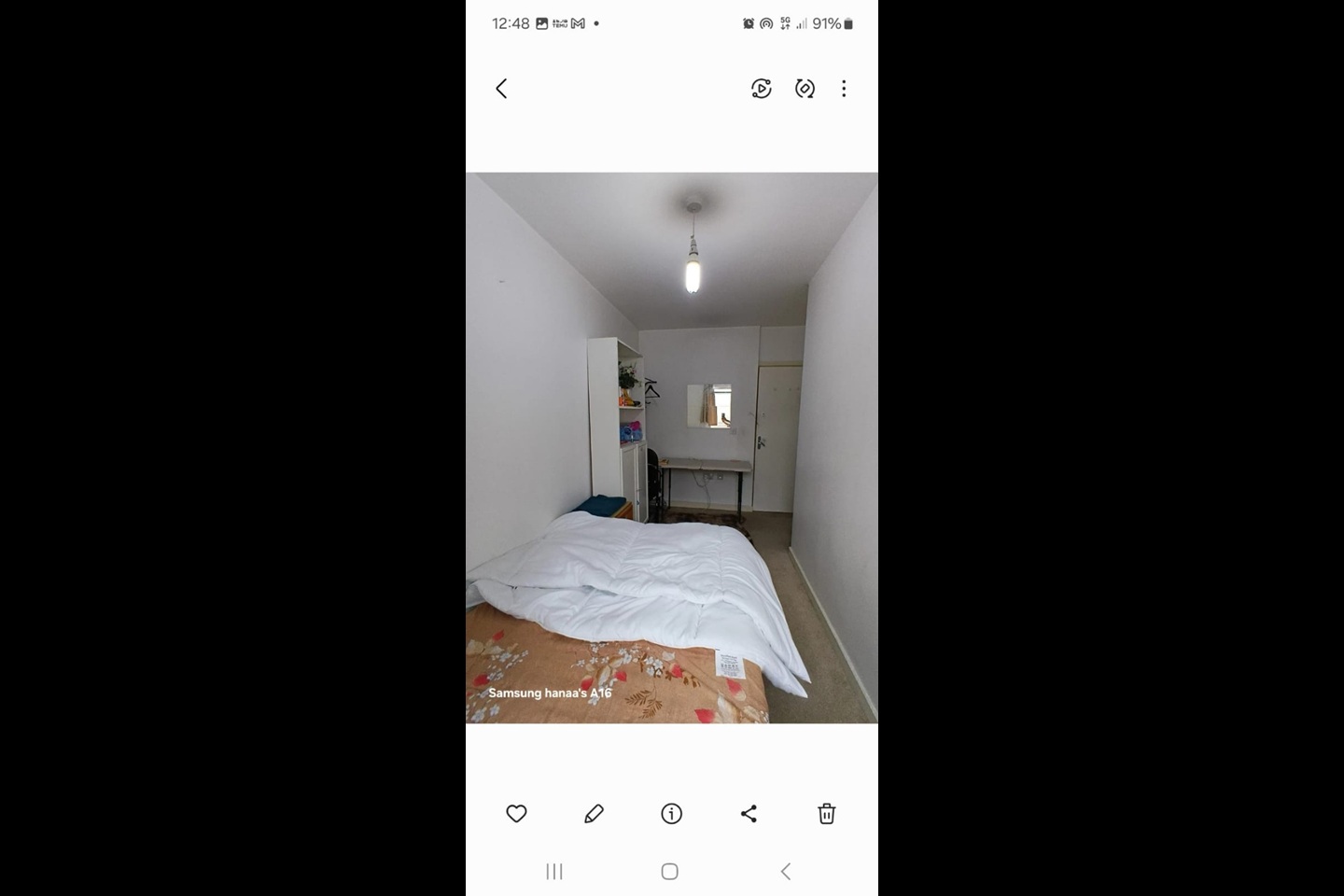This screenshot has width=1344, height=896.
Task: Edit the photo with pencil icon
Action: [594, 814]
